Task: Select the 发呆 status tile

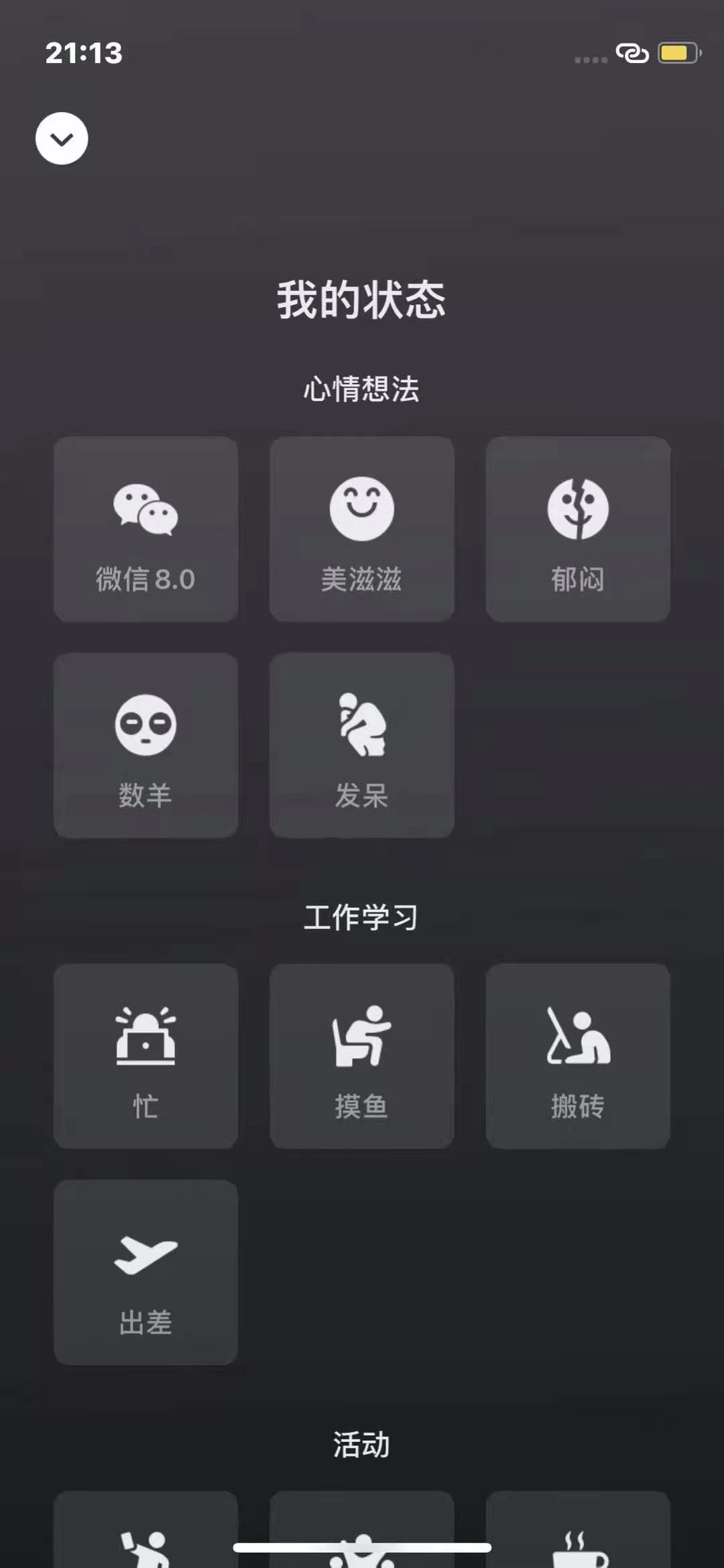Action: (x=361, y=745)
